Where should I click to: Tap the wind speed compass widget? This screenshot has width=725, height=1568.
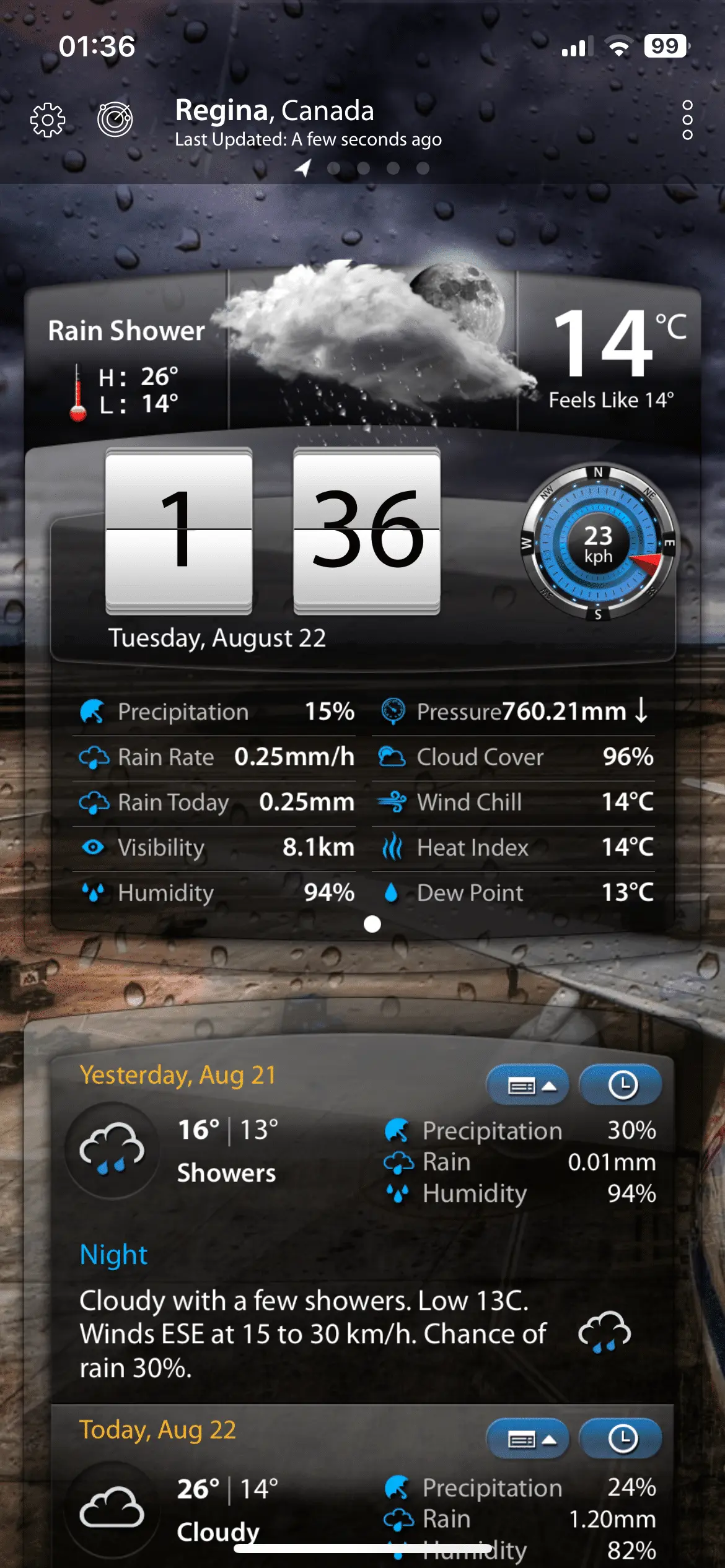coord(598,543)
